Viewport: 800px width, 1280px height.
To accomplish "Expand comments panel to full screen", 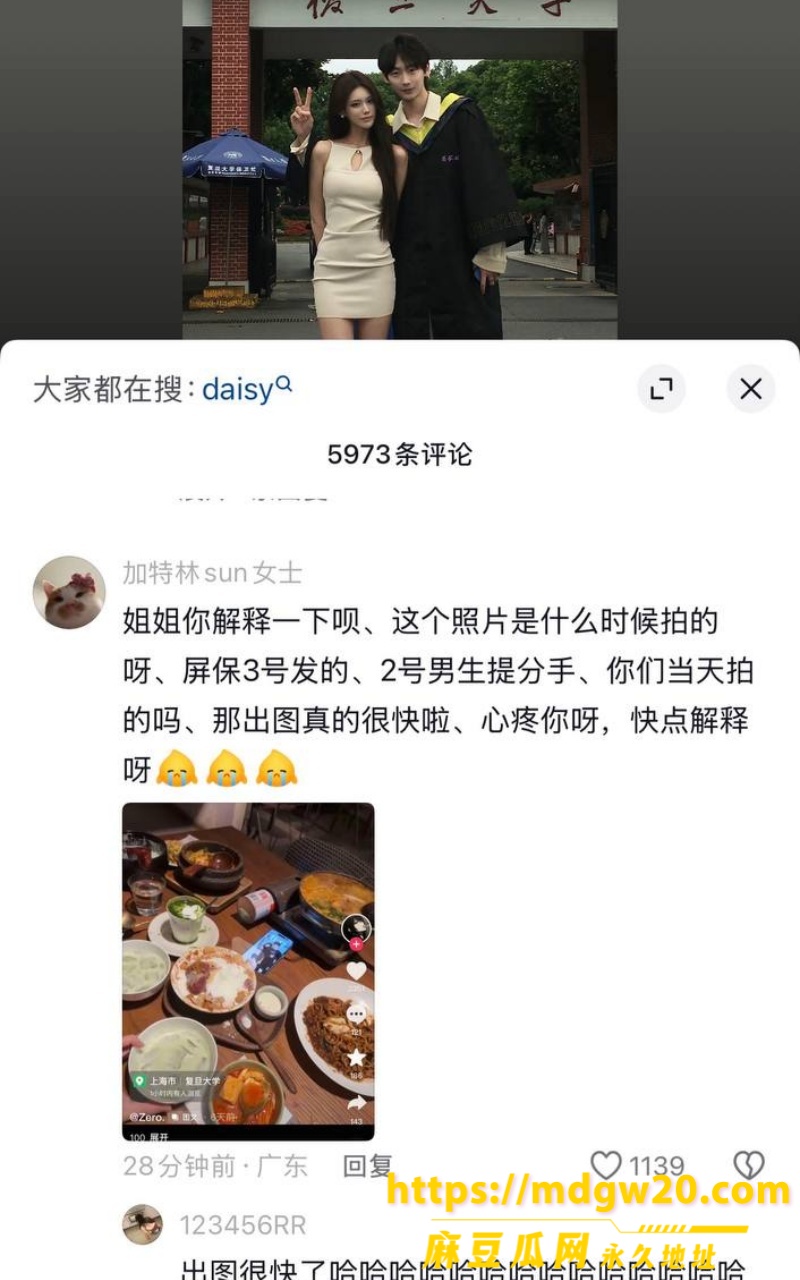I will tap(661, 389).
